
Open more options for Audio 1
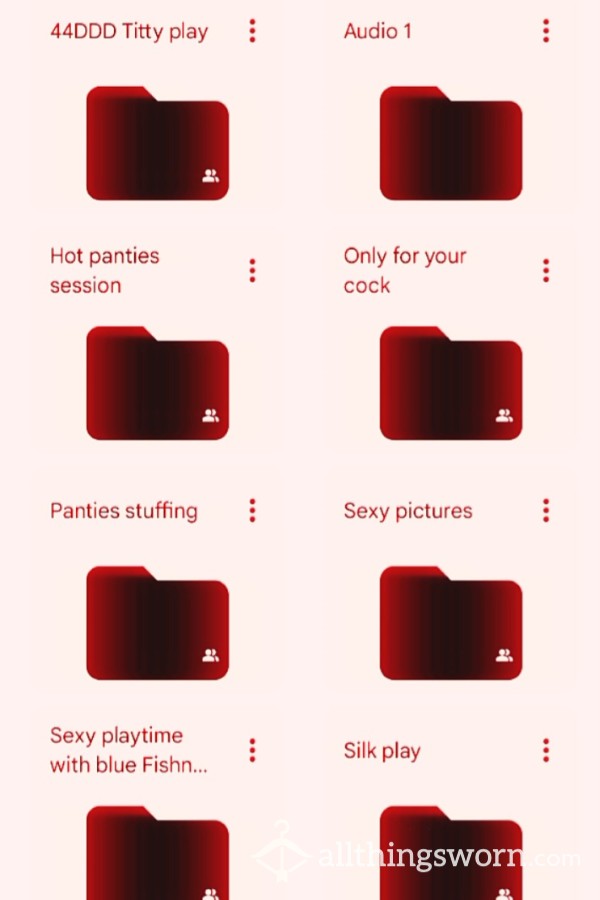click(x=546, y=31)
